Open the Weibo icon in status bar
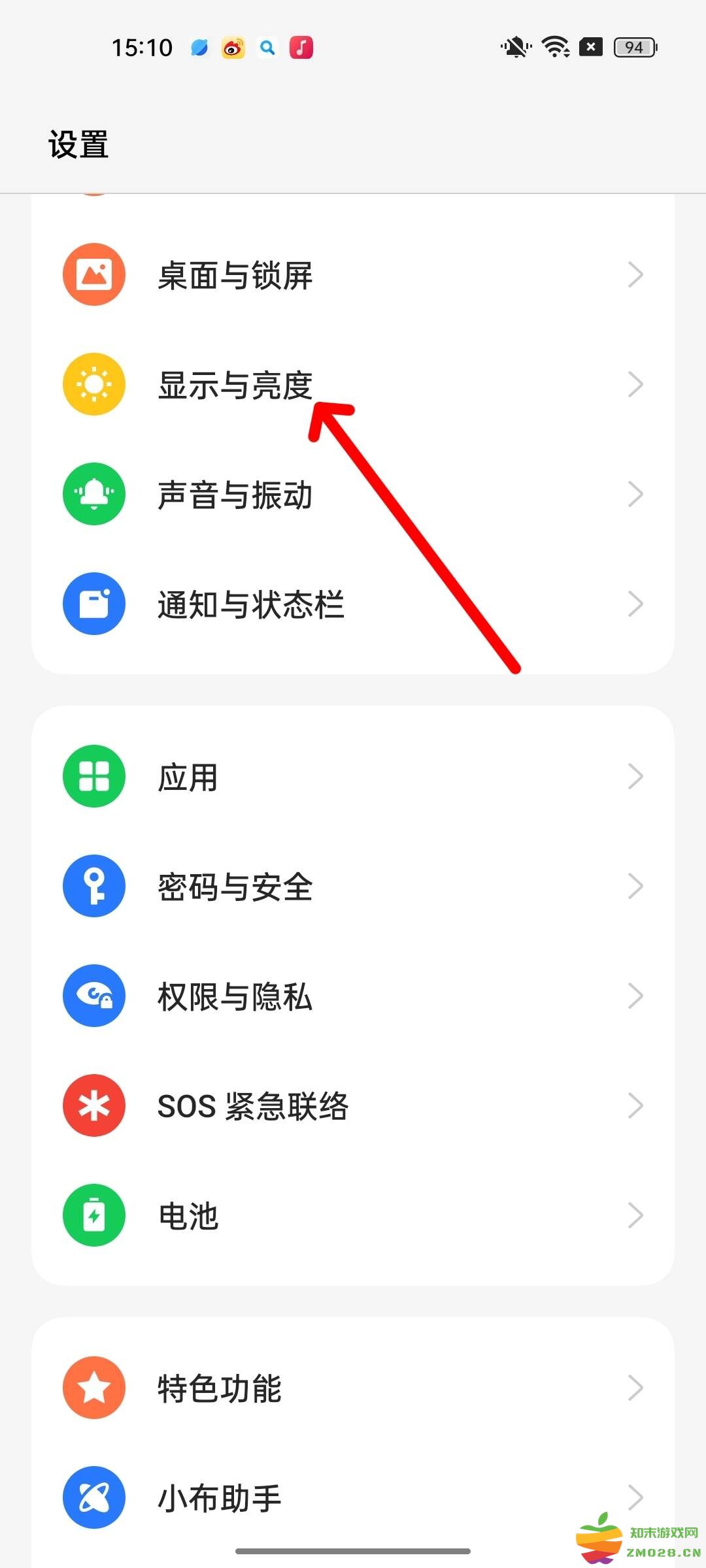Image resolution: width=706 pixels, height=1568 pixels. click(x=233, y=46)
